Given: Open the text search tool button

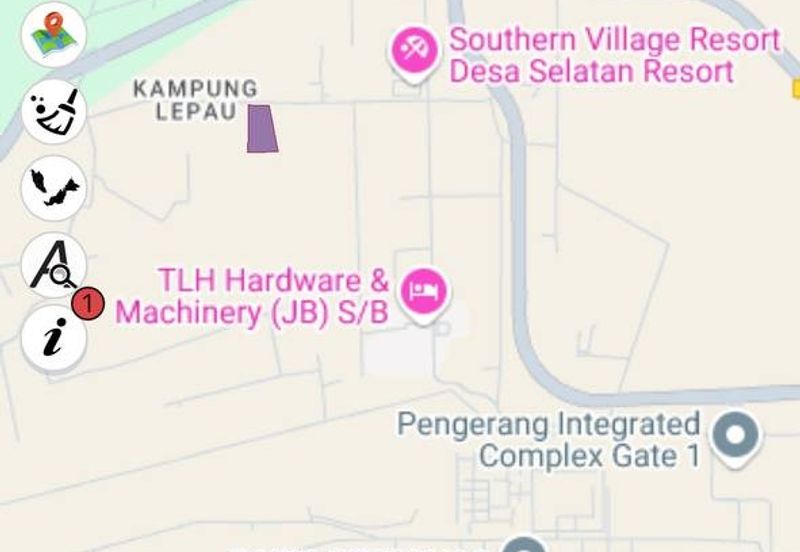Looking at the screenshot, I should [x=54, y=264].
